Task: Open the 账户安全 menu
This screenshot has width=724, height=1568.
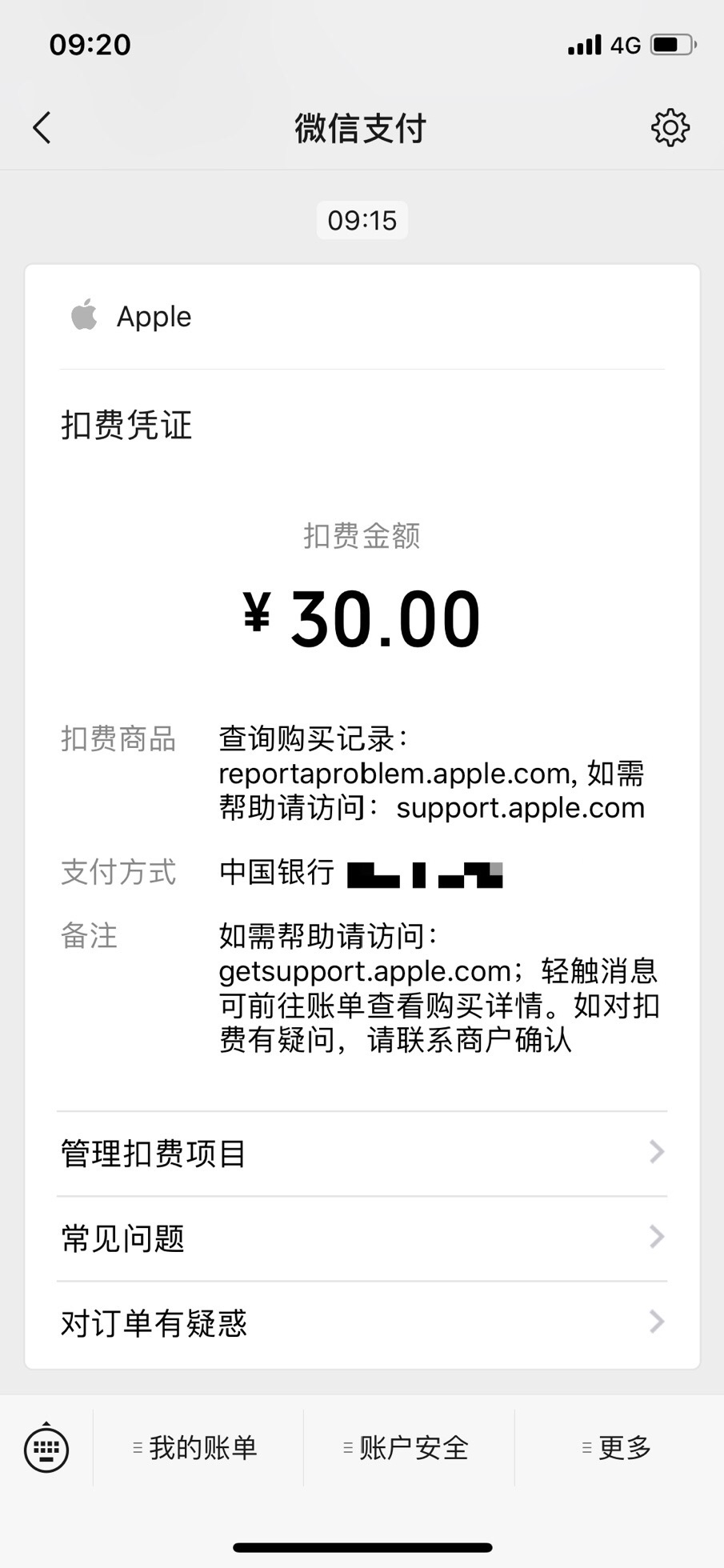Action: point(409,1448)
